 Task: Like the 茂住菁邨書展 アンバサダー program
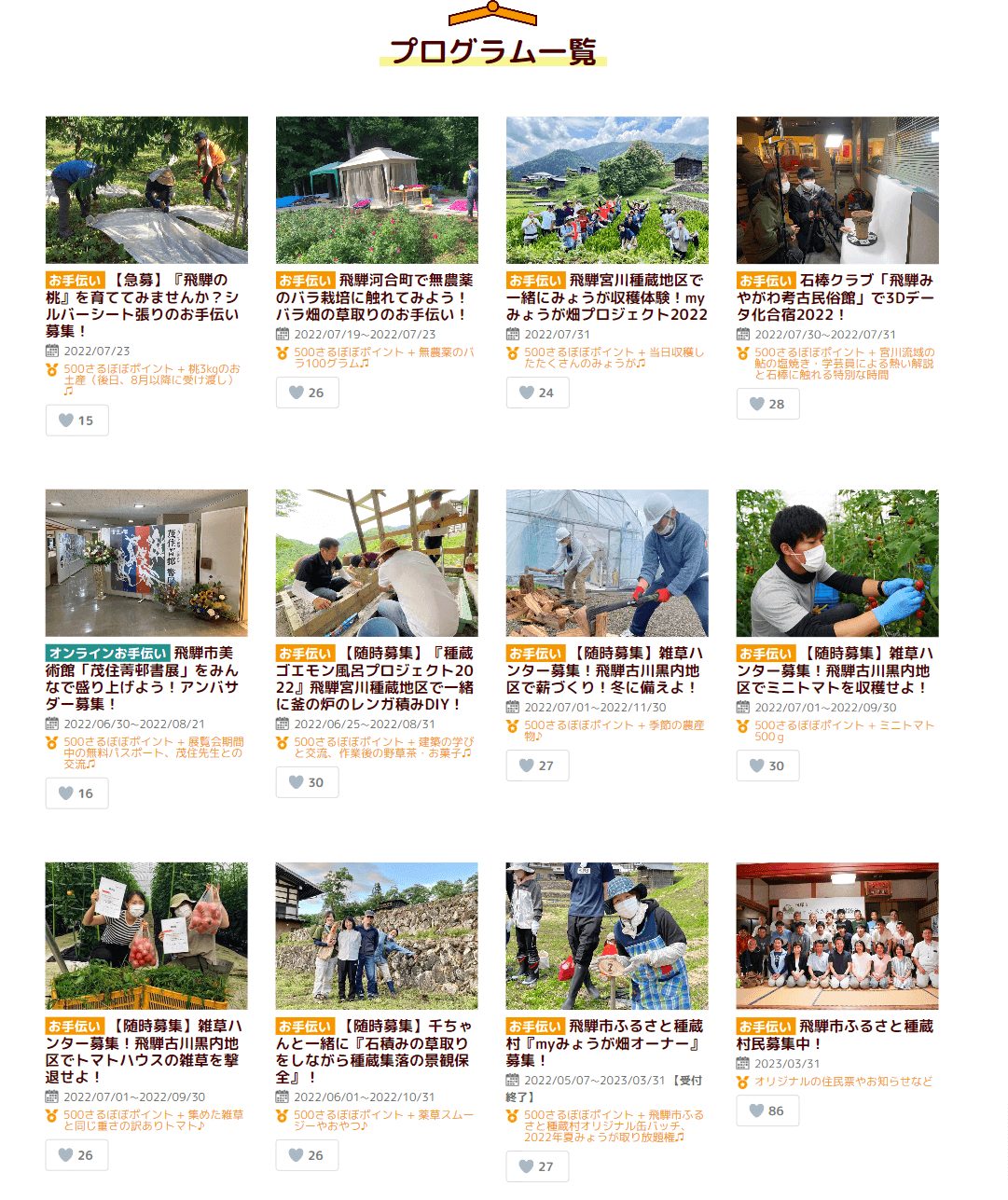coord(76,793)
